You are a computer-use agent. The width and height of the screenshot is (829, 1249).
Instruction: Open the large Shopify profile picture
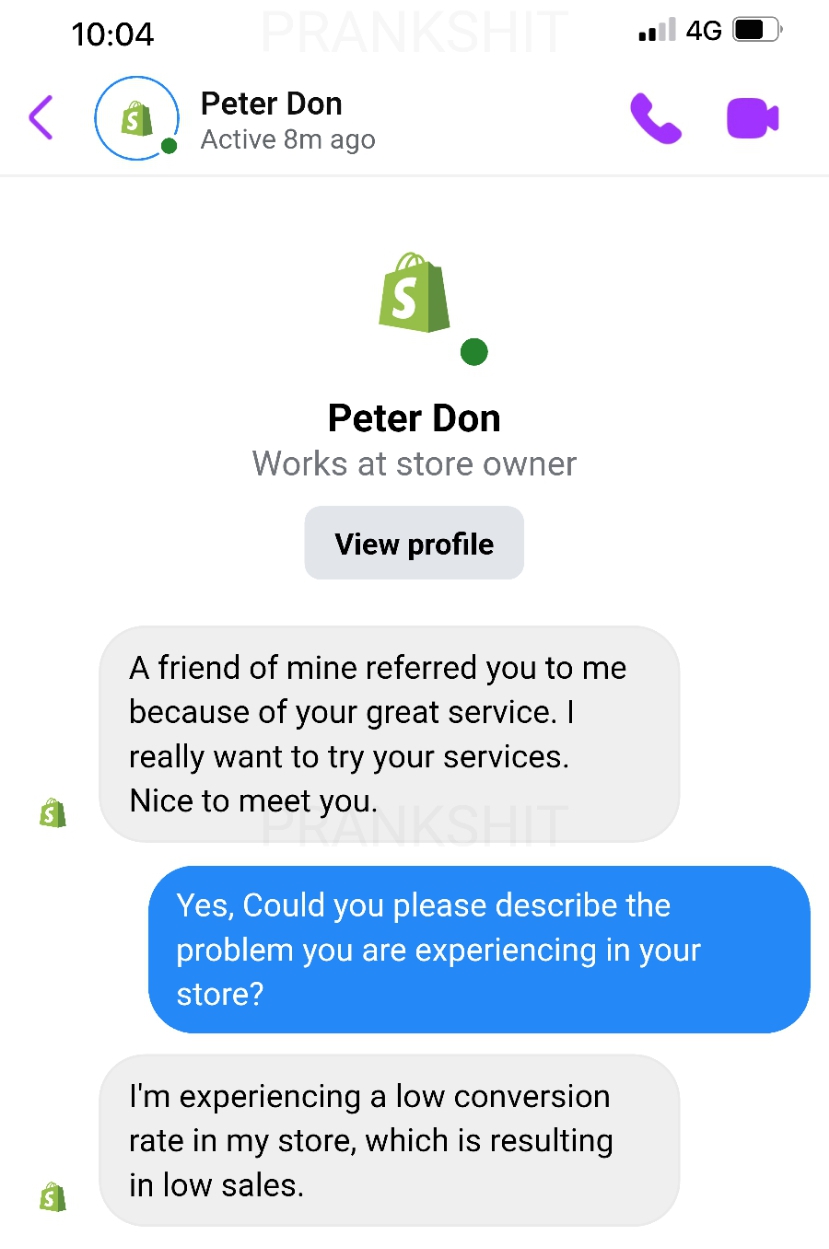pos(414,293)
